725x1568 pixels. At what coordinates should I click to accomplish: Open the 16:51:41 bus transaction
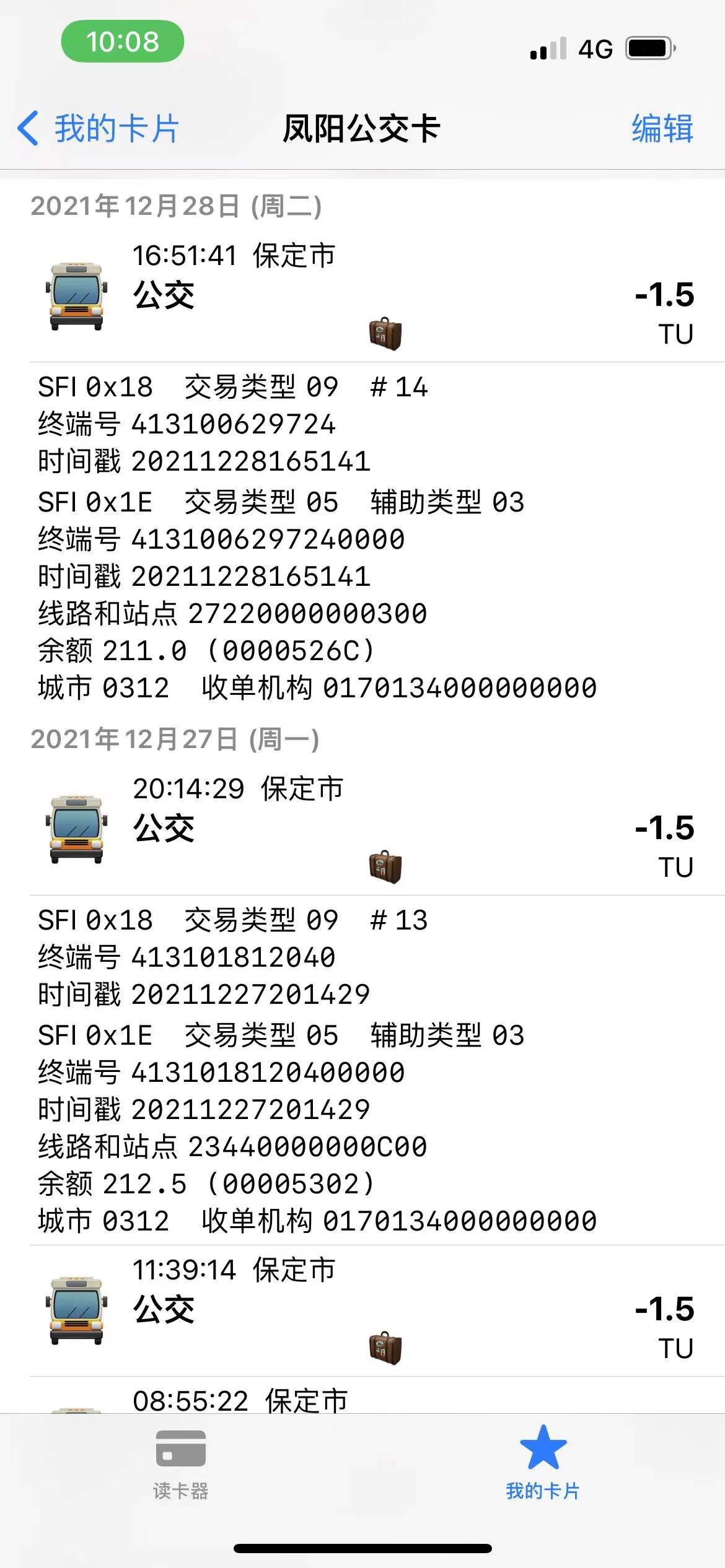pos(362,295)
